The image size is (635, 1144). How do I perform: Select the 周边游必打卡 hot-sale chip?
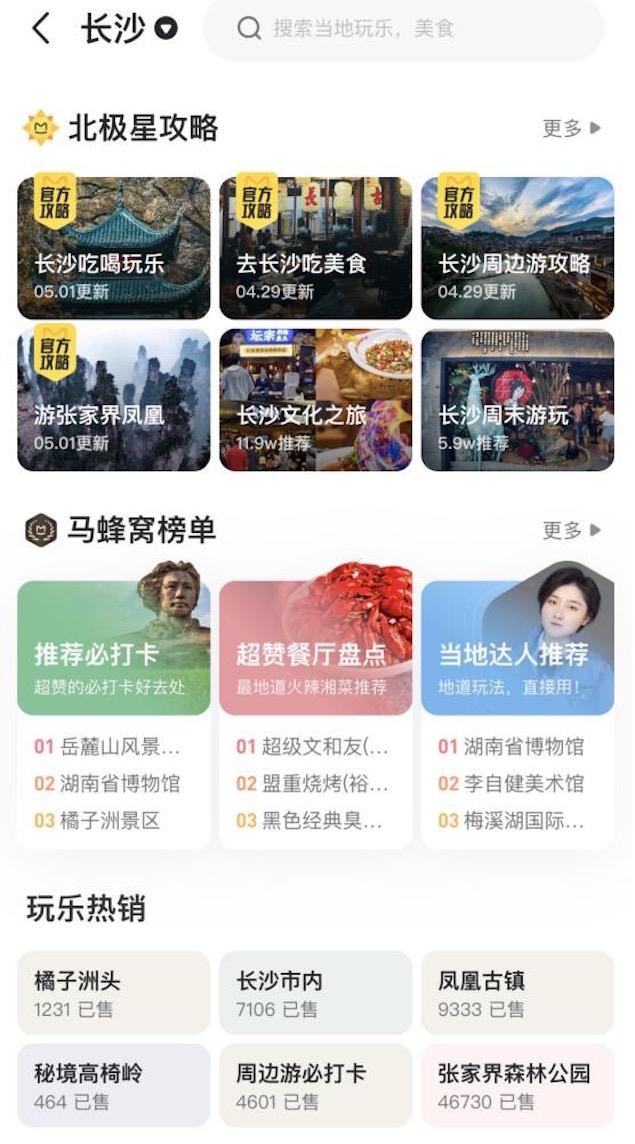[315, 1086]
